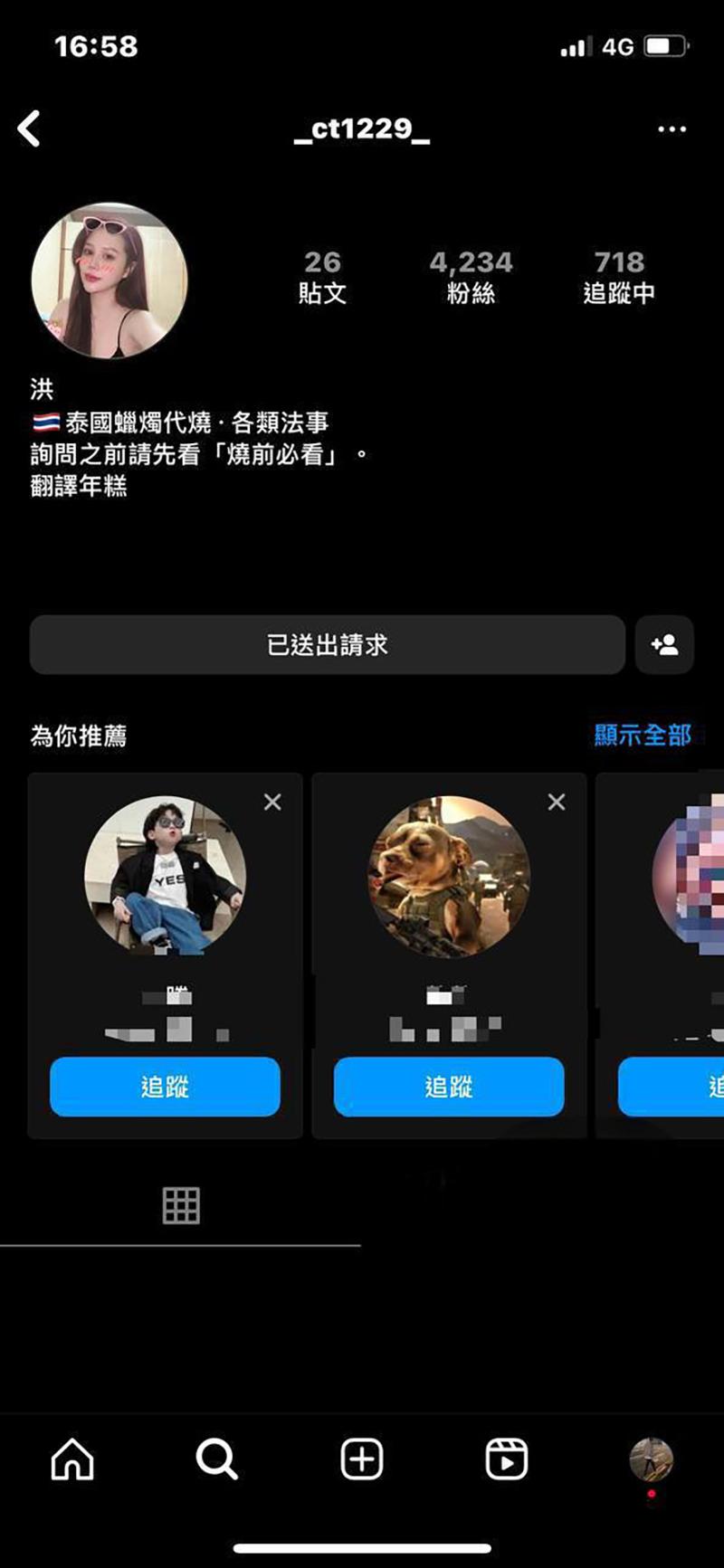The image size is (724, 1568).
Task: Dismiss the suggested account with sunglasses kid
Action: click(272, 802)
